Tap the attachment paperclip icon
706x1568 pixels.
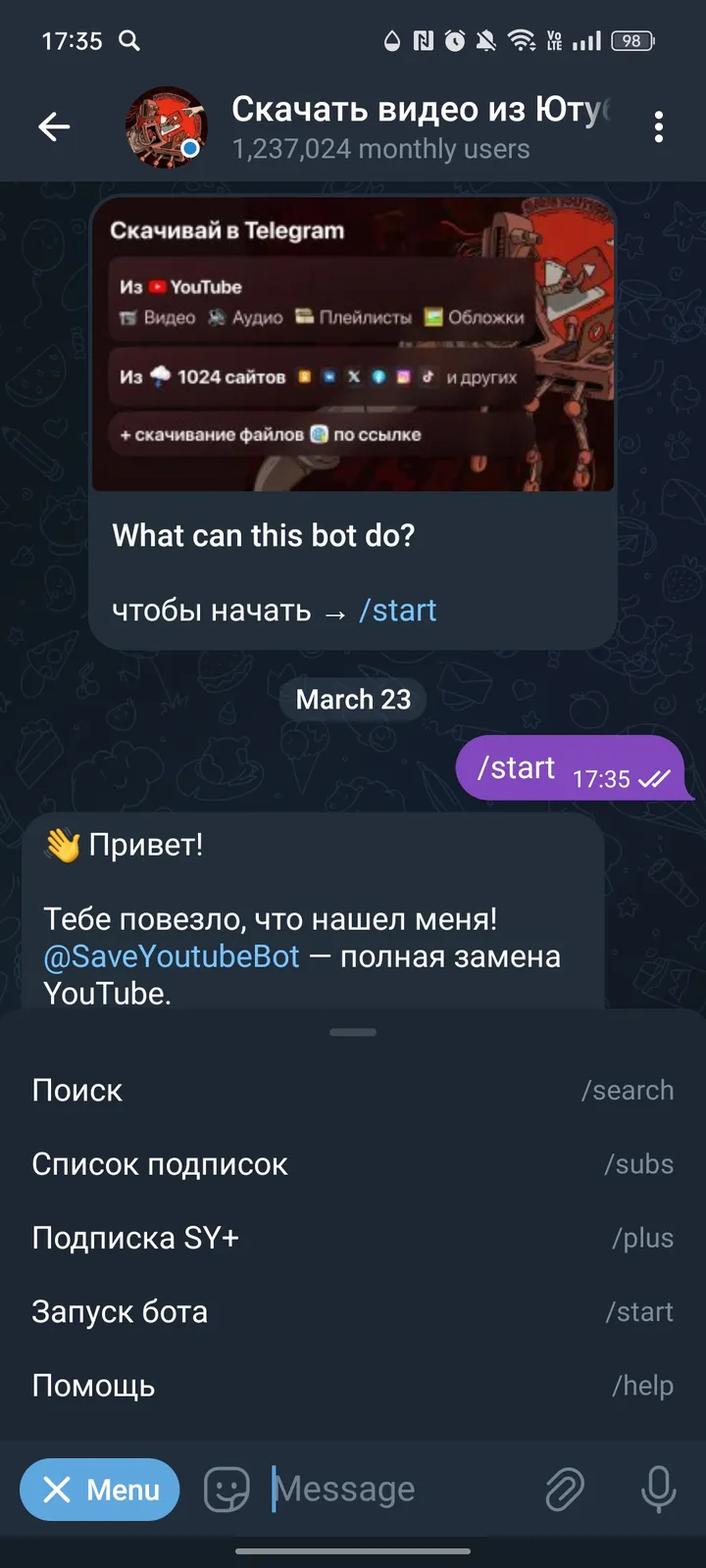click(562, 1489)
